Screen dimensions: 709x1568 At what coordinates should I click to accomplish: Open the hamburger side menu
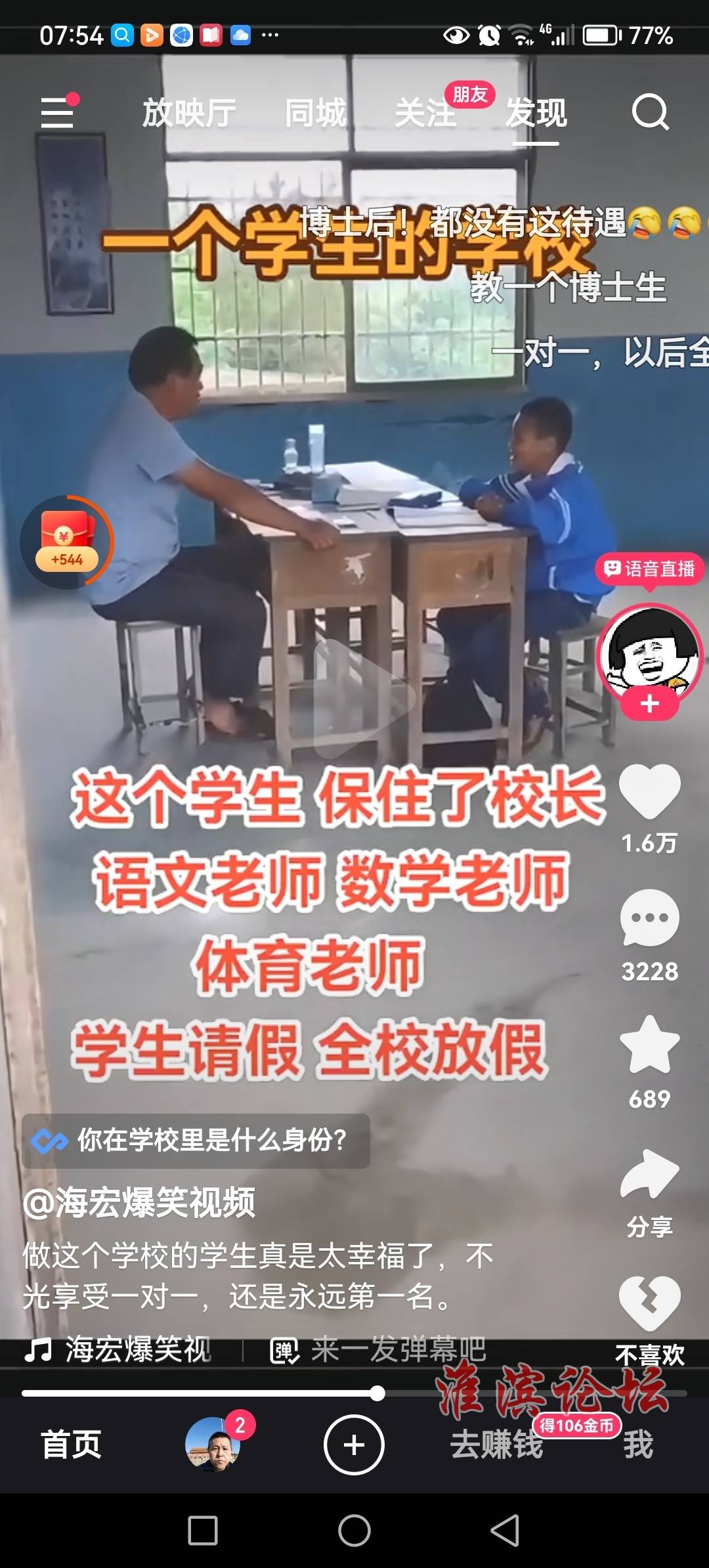[x=58, y=112]
